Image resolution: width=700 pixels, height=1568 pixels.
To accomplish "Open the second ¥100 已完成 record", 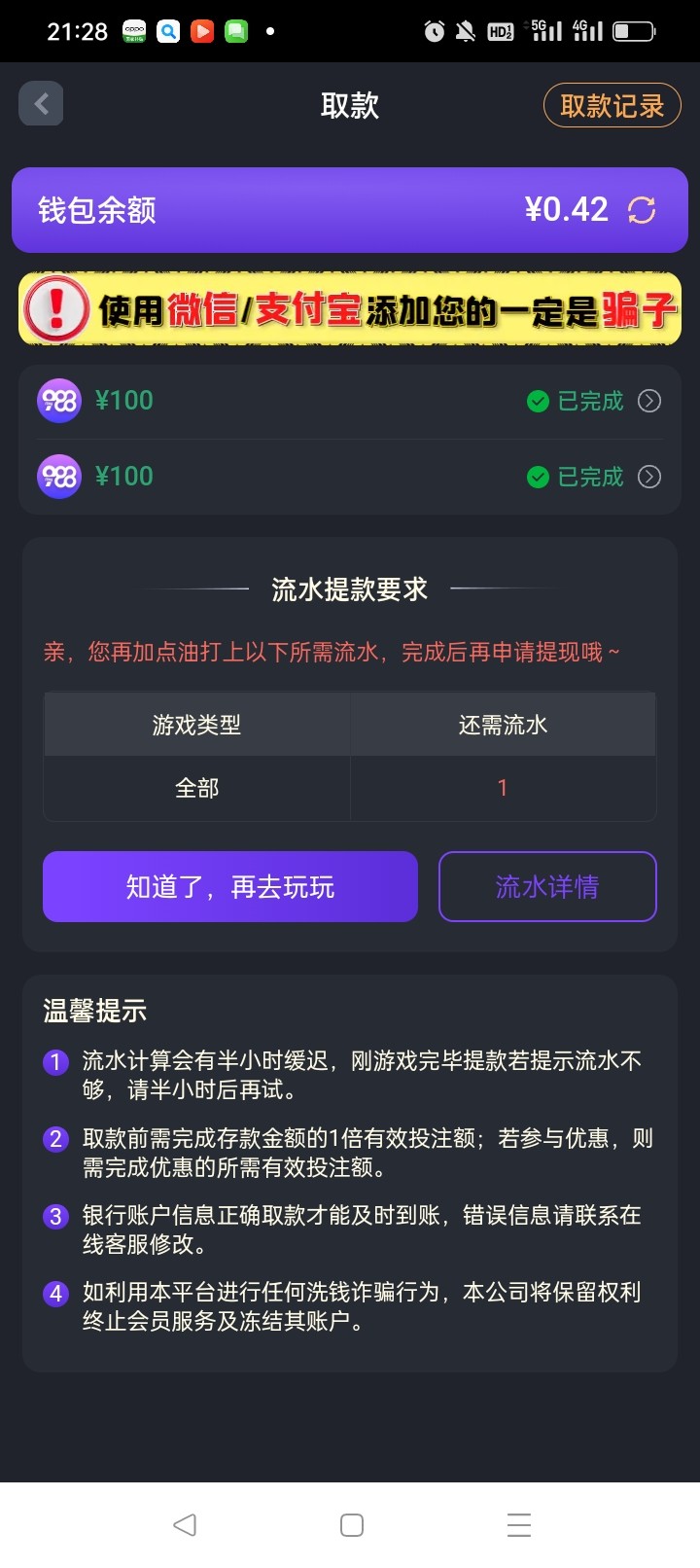I will coord(648,477).
